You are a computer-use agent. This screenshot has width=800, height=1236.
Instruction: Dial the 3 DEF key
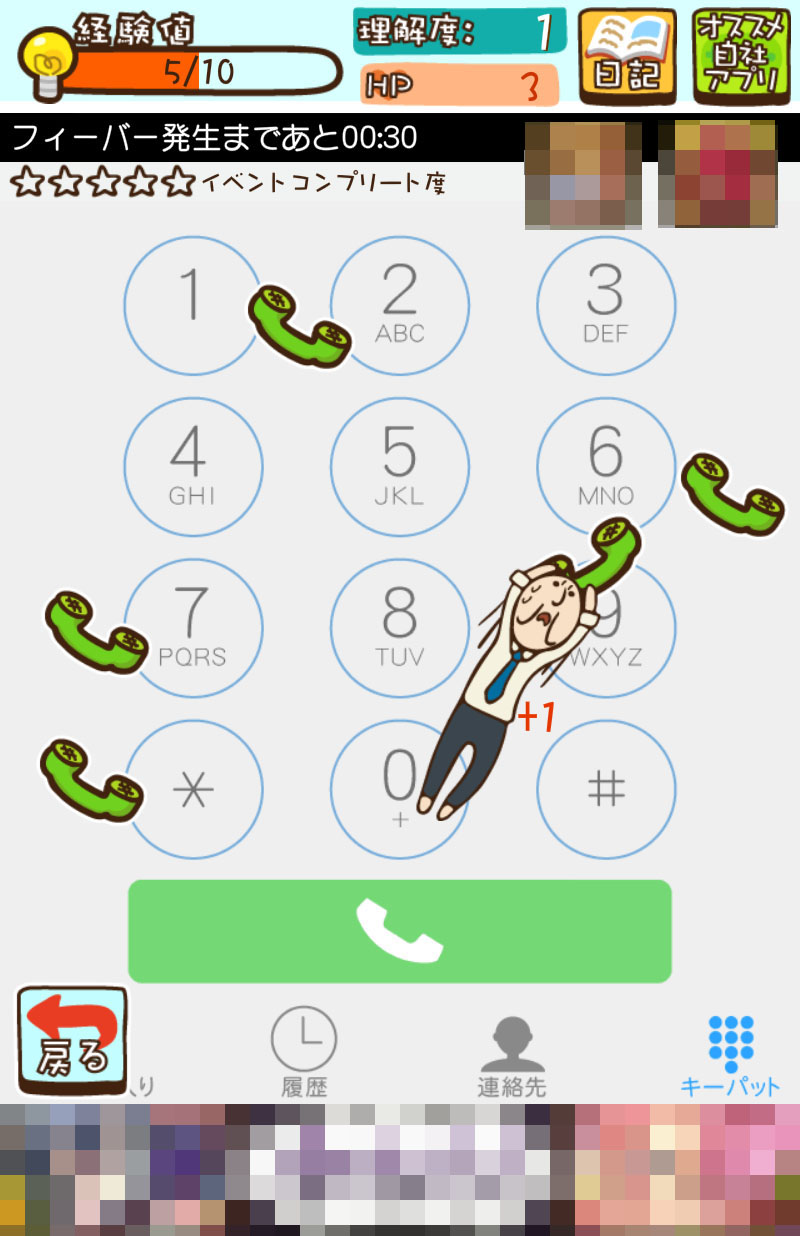606,305
